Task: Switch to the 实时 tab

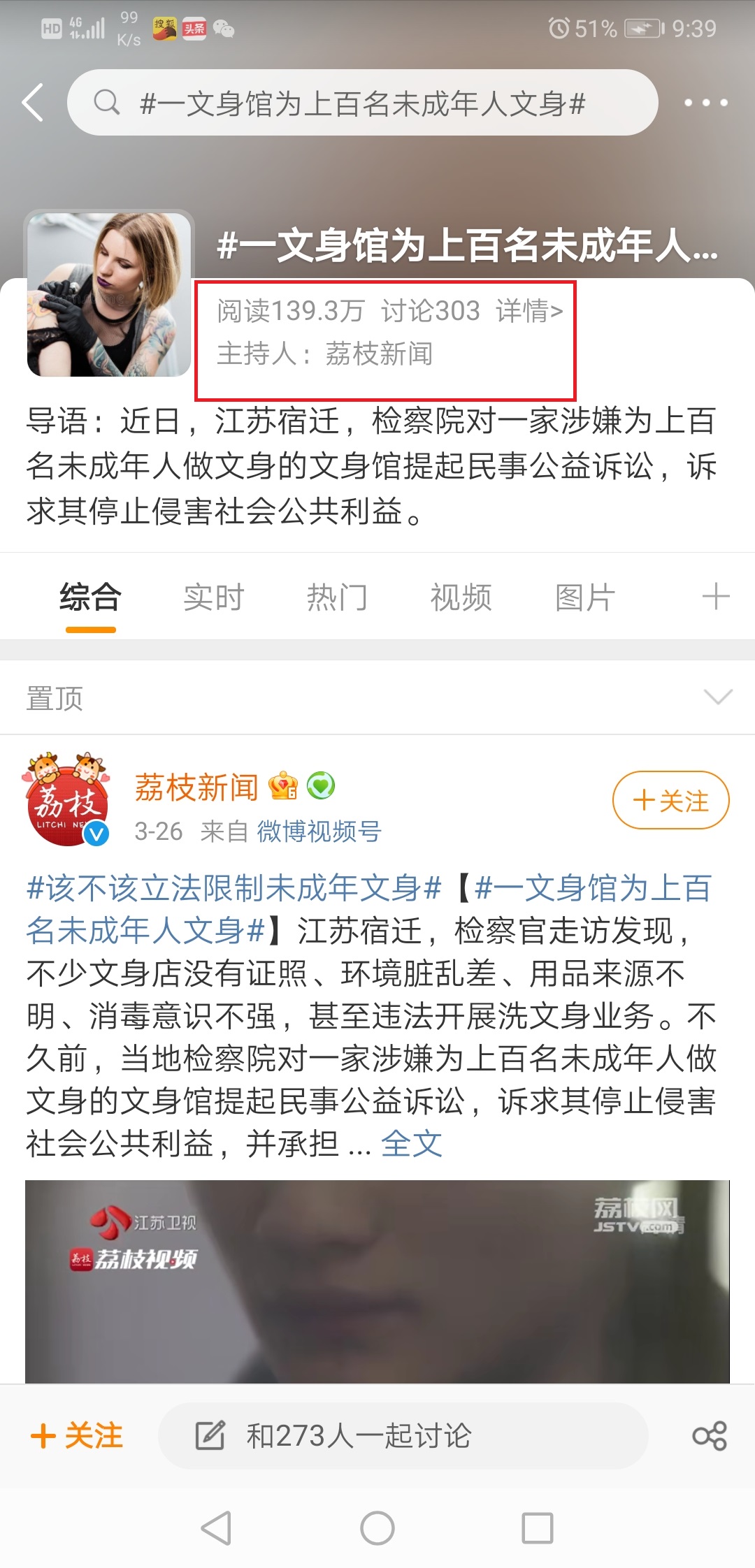Action: click(213, 598)
